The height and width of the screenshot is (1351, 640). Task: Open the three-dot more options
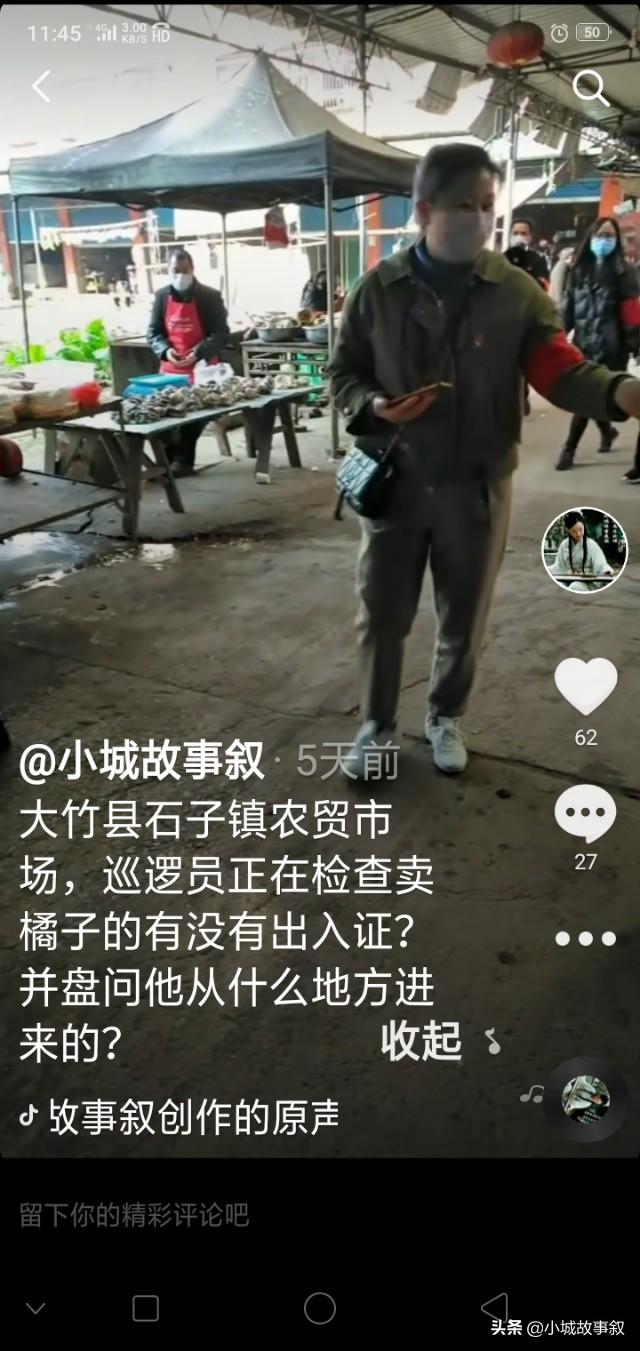click(x=585, y=938)
